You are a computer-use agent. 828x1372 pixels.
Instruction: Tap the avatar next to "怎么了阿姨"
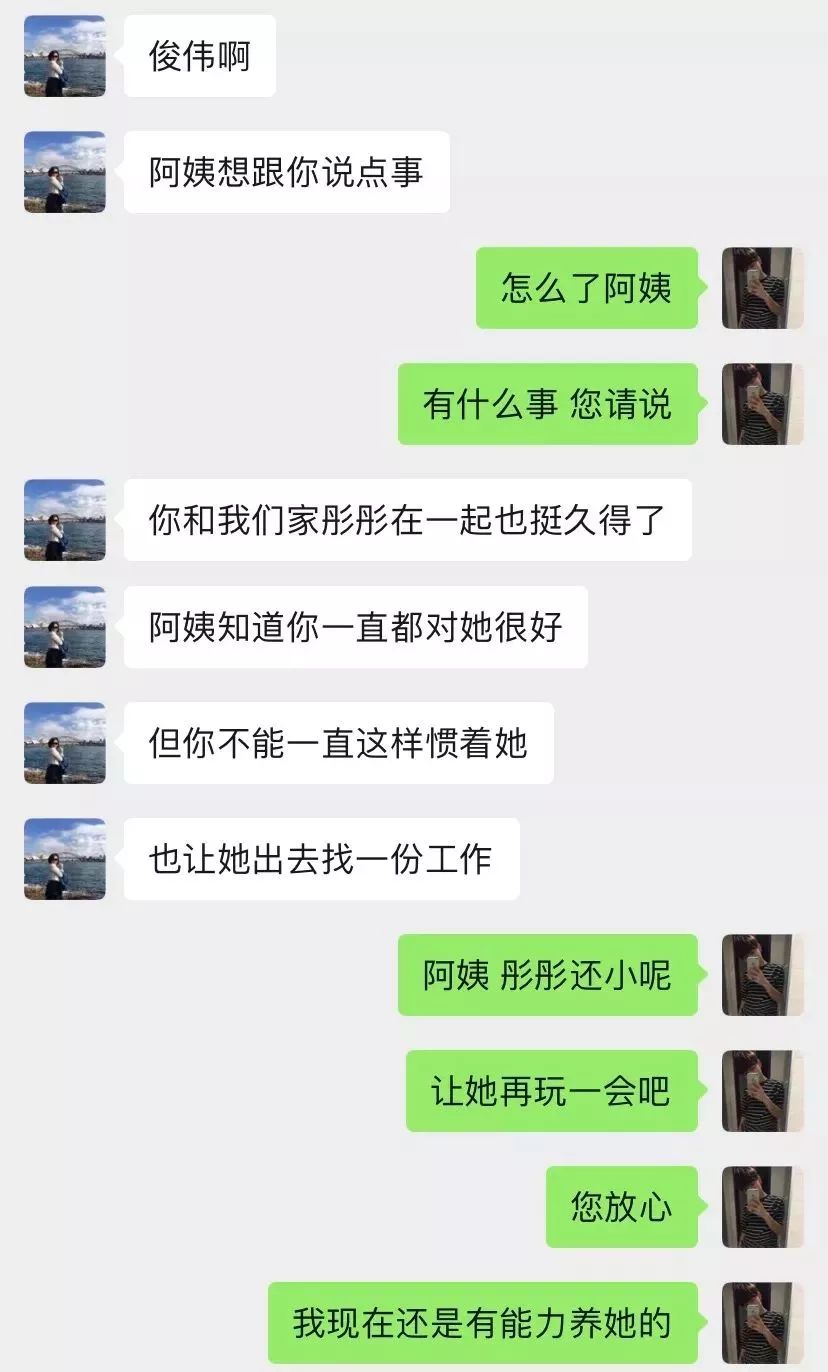click(763, 288)
